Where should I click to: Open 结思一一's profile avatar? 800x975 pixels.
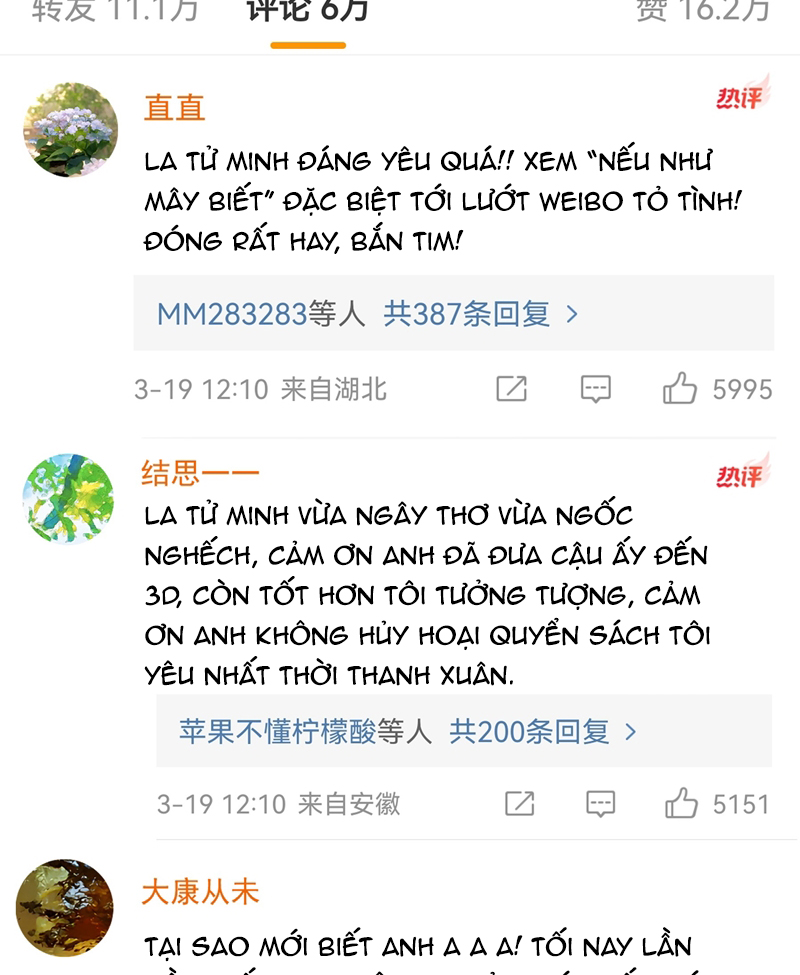point(68,499)
